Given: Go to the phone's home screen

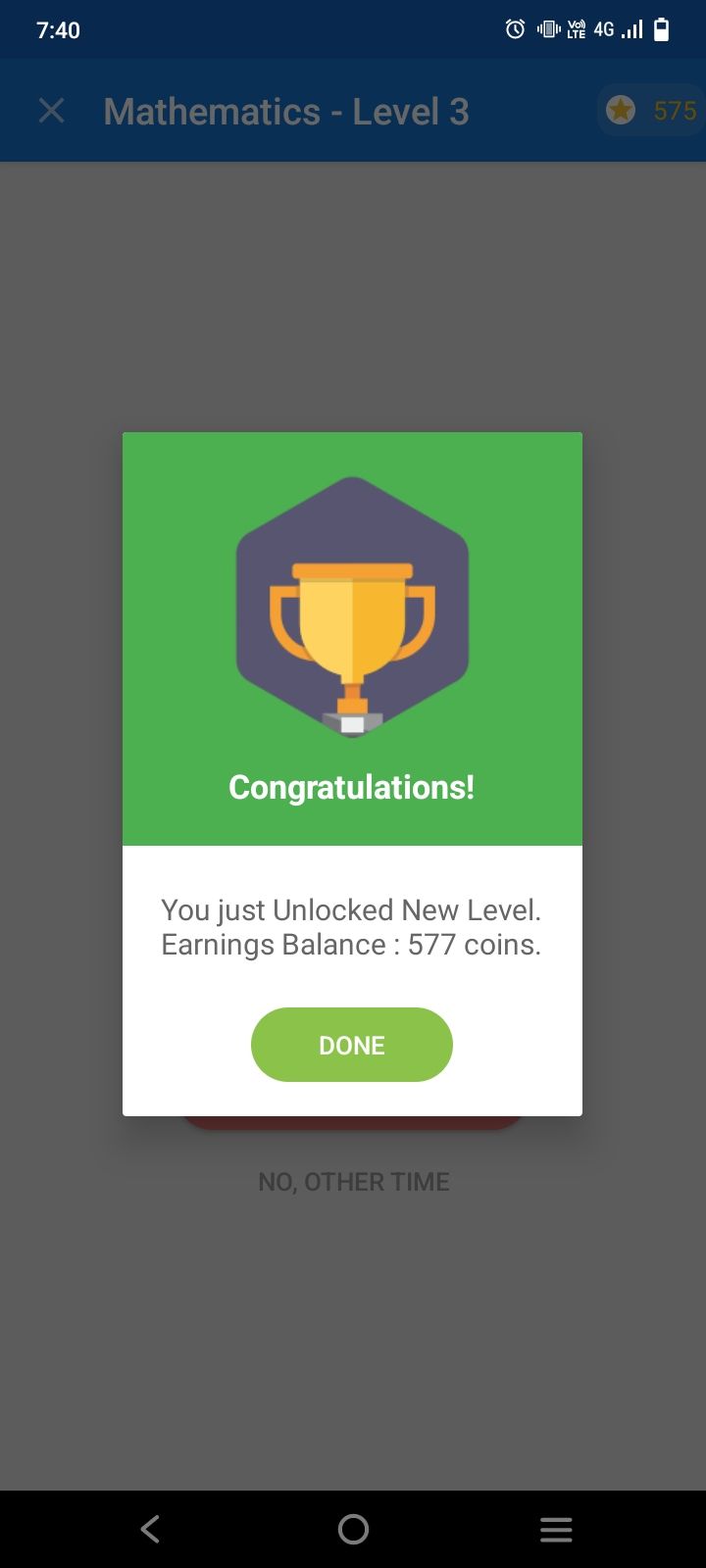Looking at the screenshot, I should point(353,1529).
